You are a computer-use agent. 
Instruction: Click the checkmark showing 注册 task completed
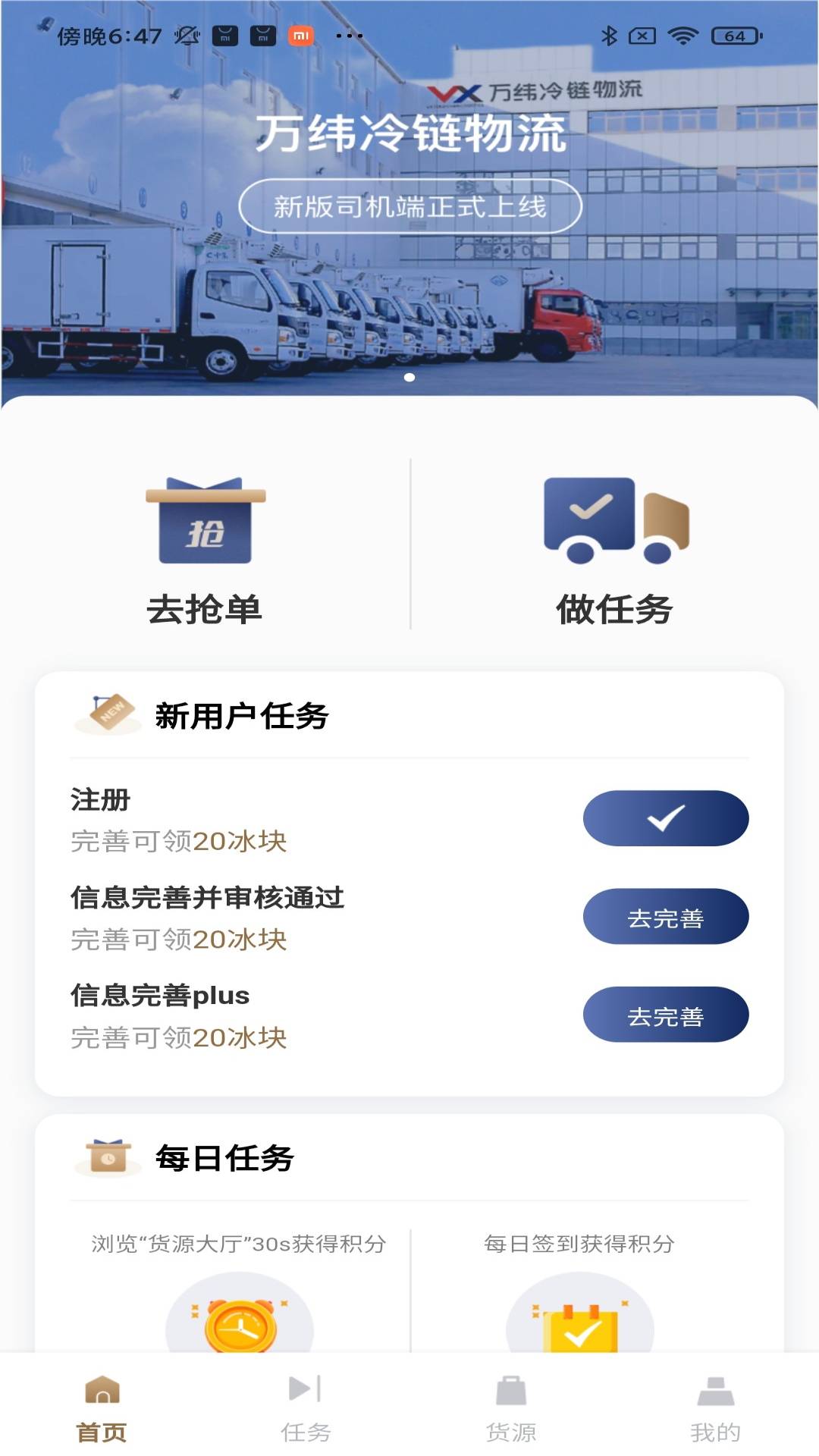click(x=664, y=817)
